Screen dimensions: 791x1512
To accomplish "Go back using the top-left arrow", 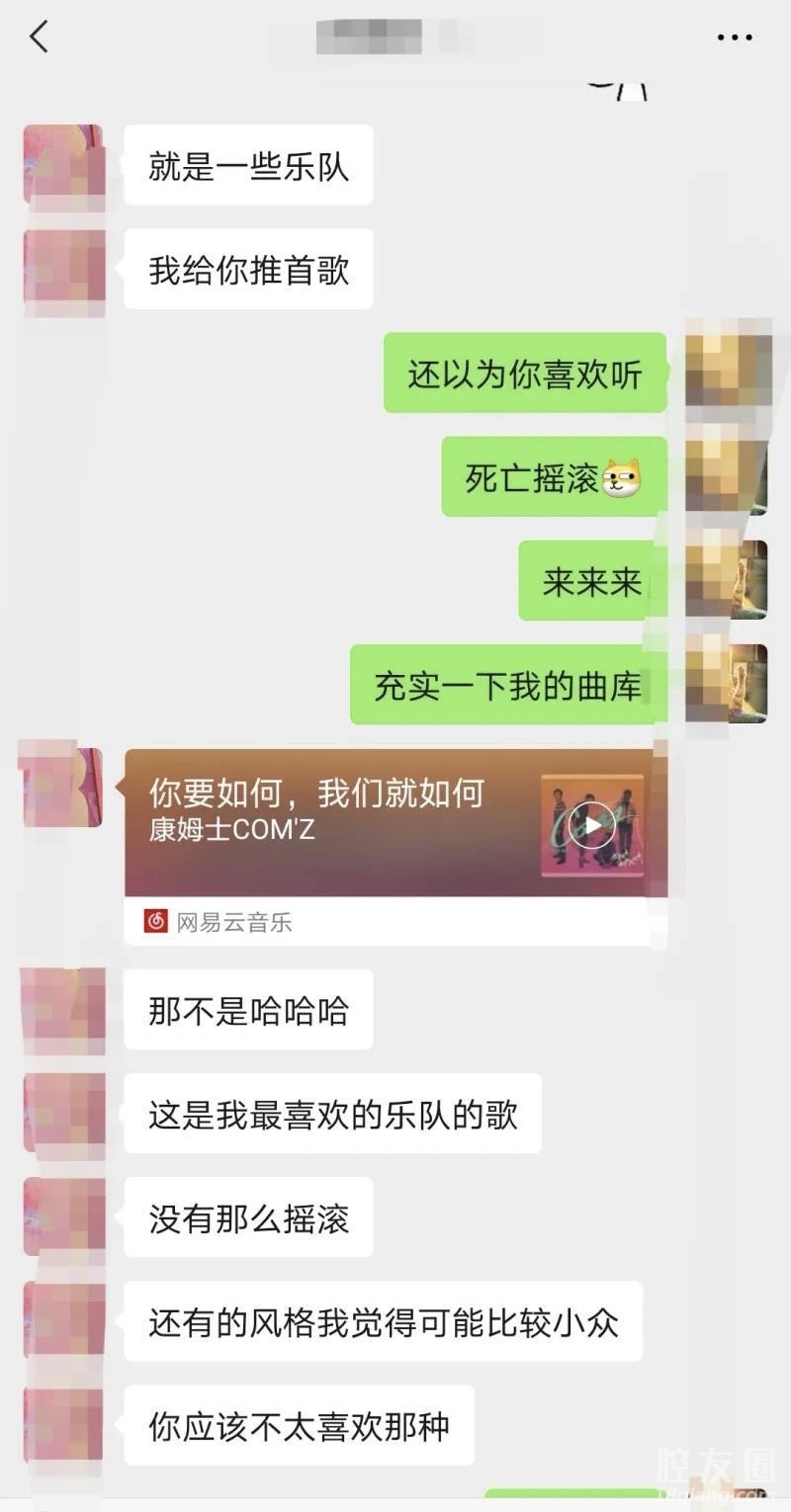I will click(39, 38).
